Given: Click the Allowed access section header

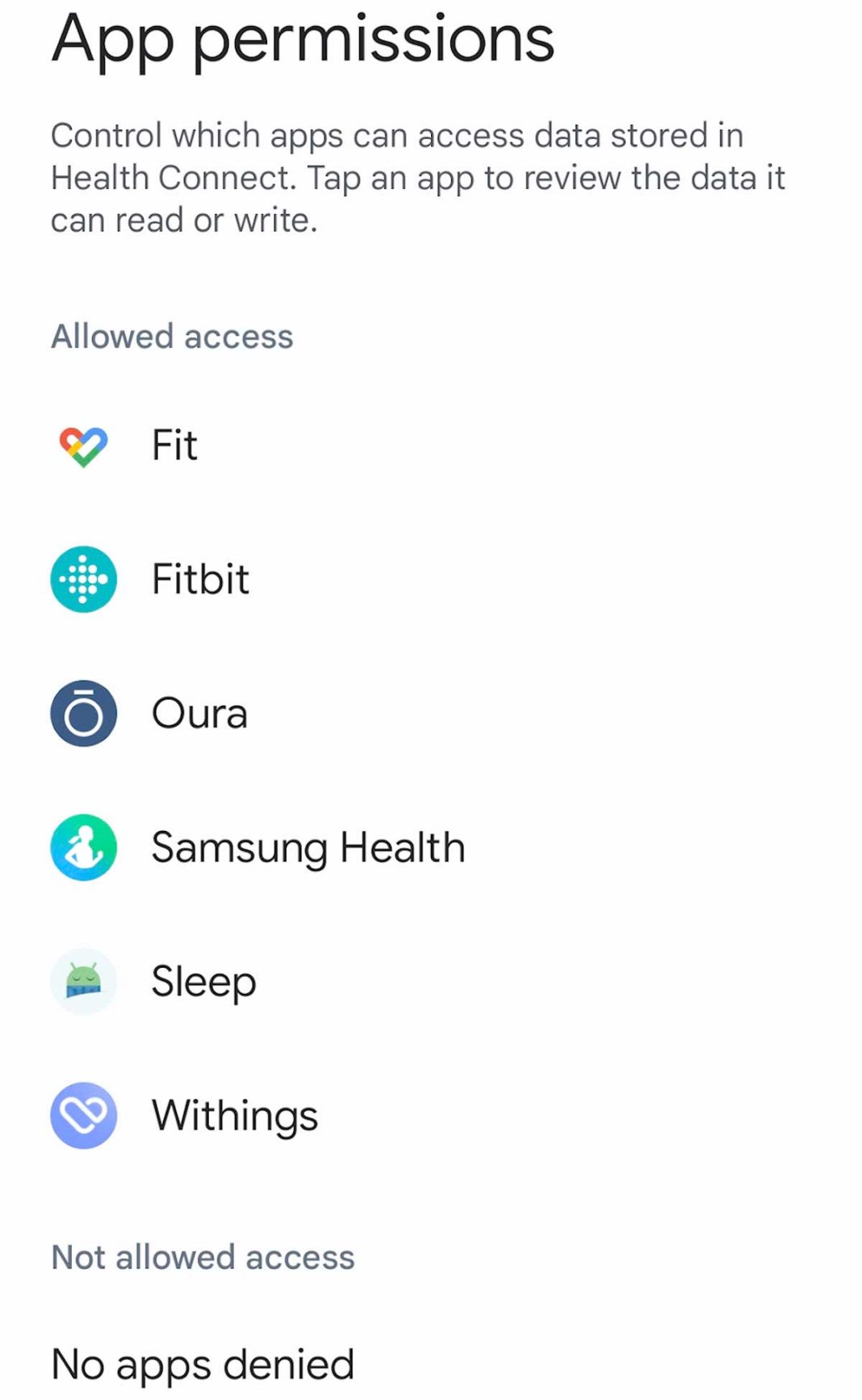Looking at the screenshot, I should tap(171, 337).
